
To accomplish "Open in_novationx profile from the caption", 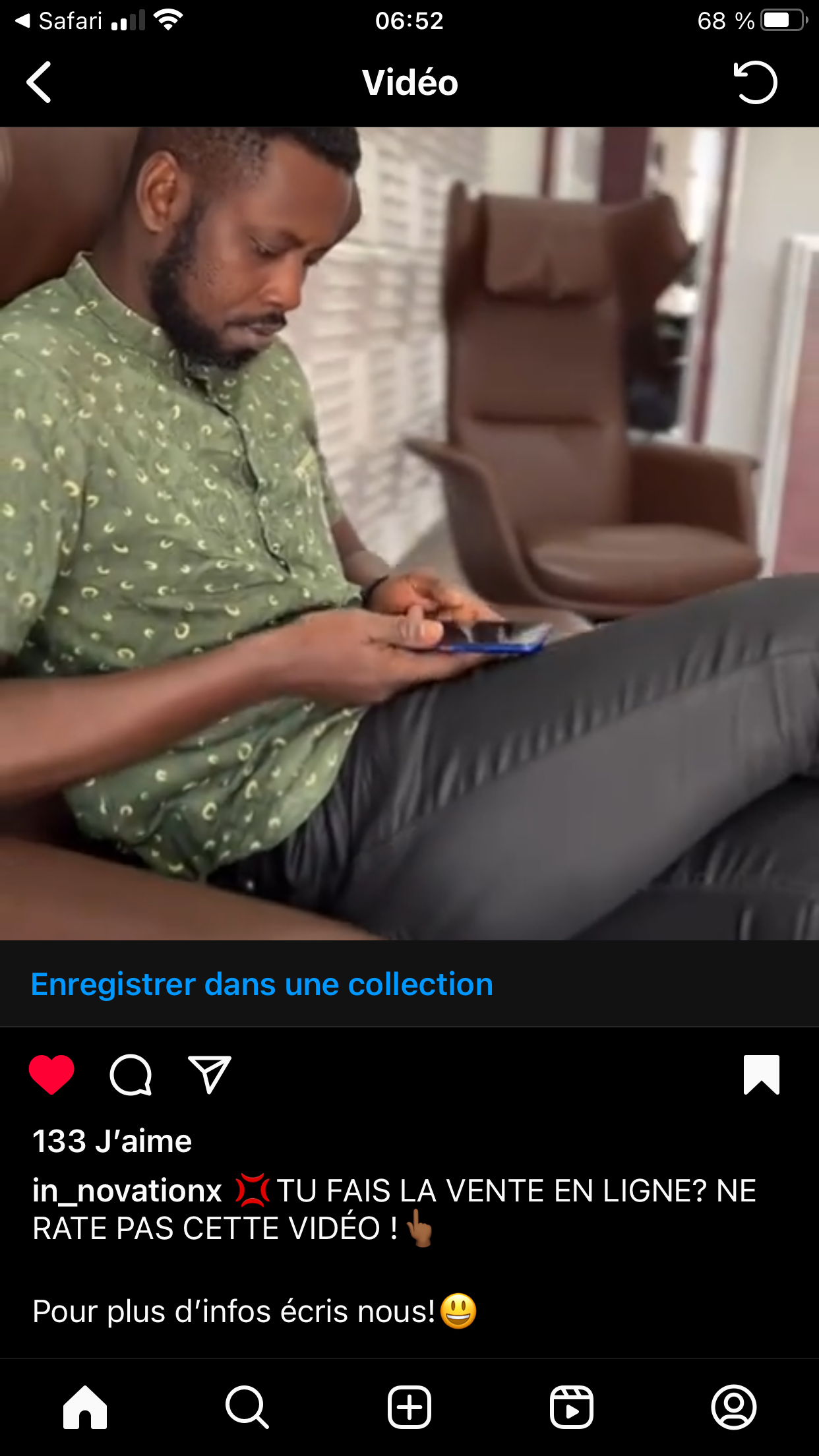I will pos(127,1191).
